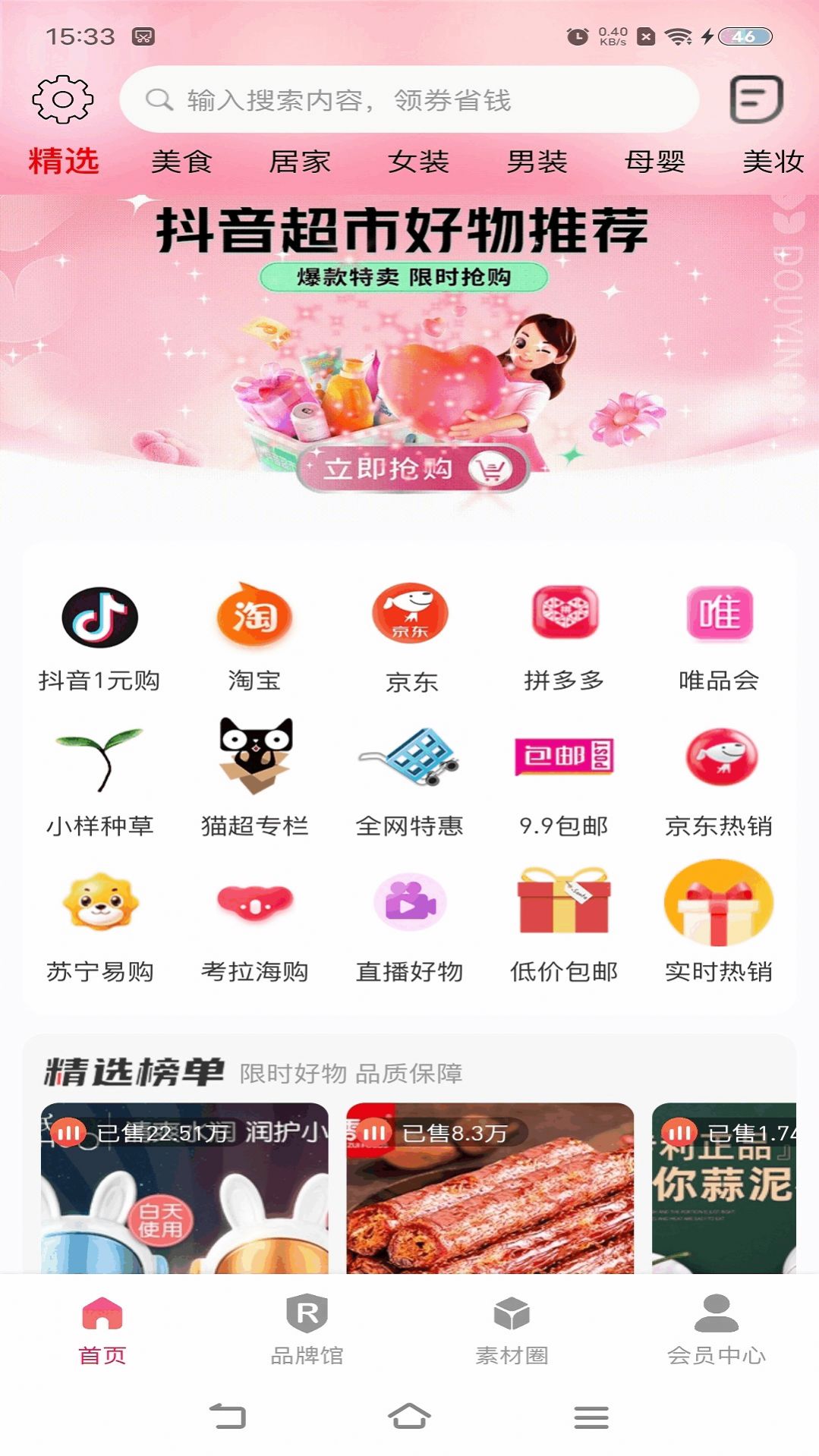
Task: Switch to the 美食 category tab
Action: point(181,162)
